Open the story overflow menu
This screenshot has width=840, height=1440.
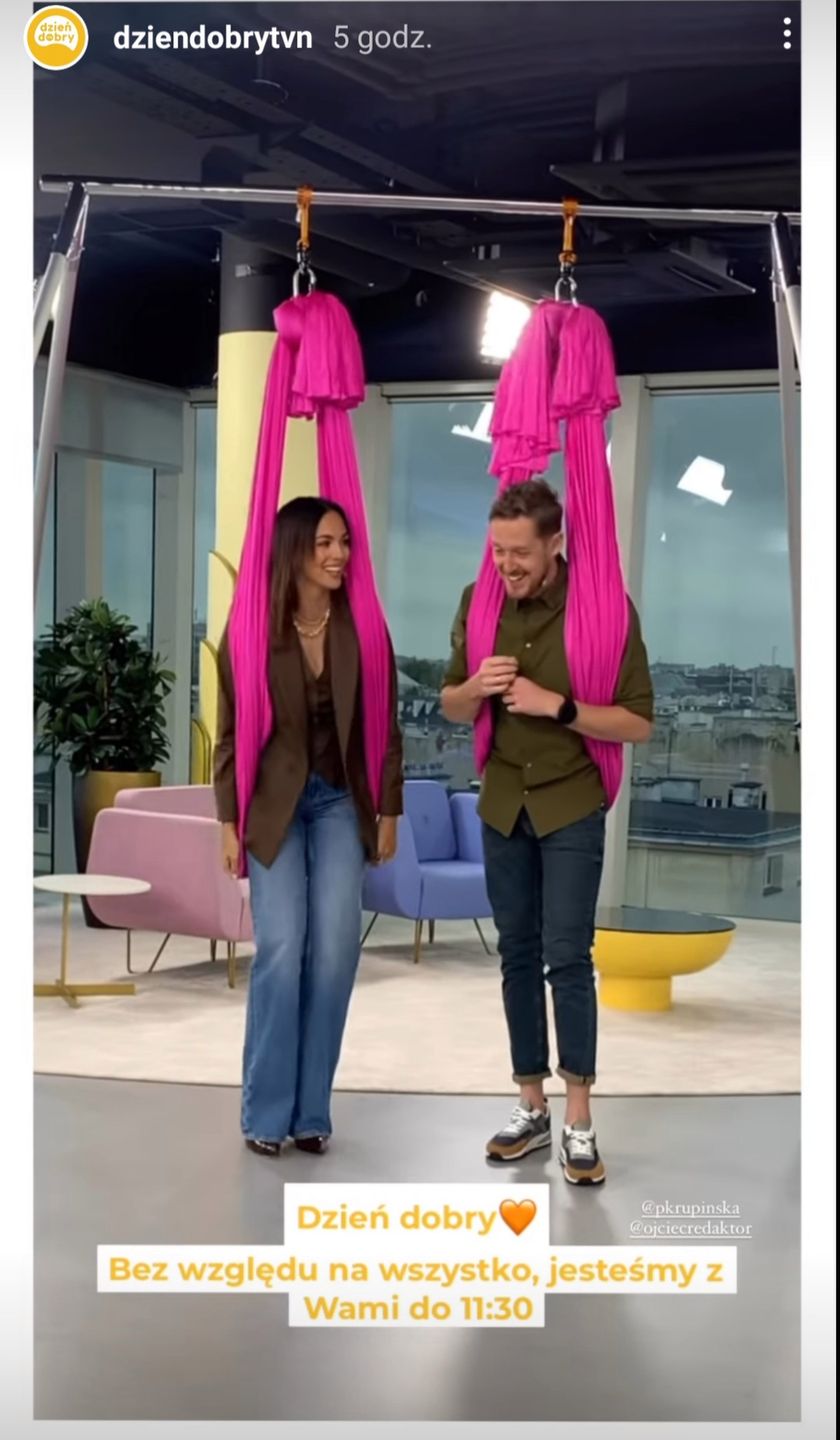(787, 34)
